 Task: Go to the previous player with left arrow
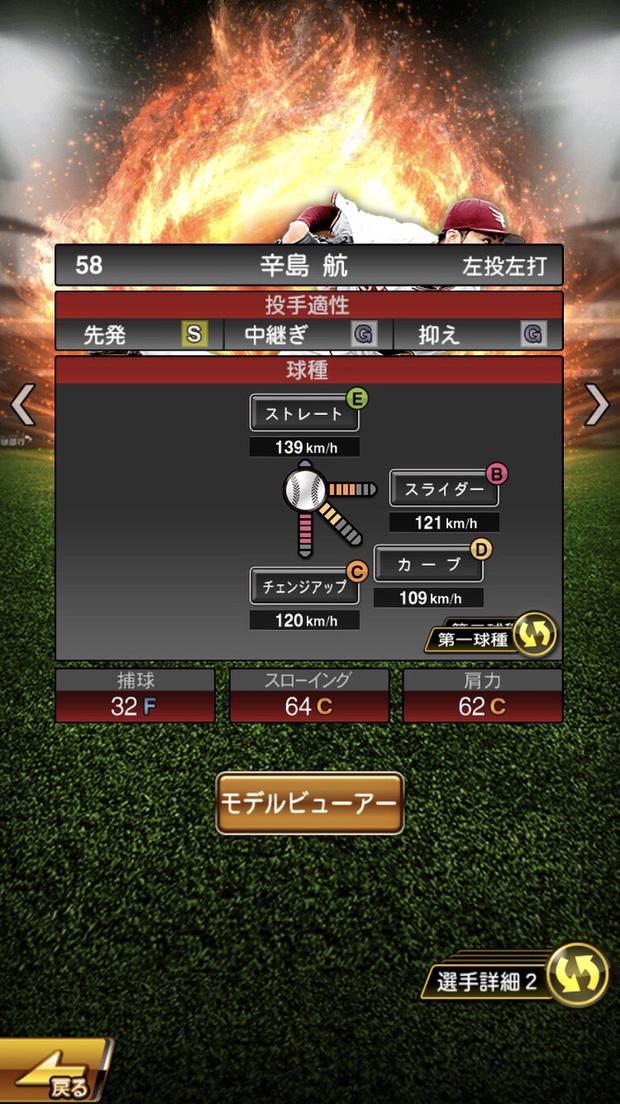[x=22, y=405]
